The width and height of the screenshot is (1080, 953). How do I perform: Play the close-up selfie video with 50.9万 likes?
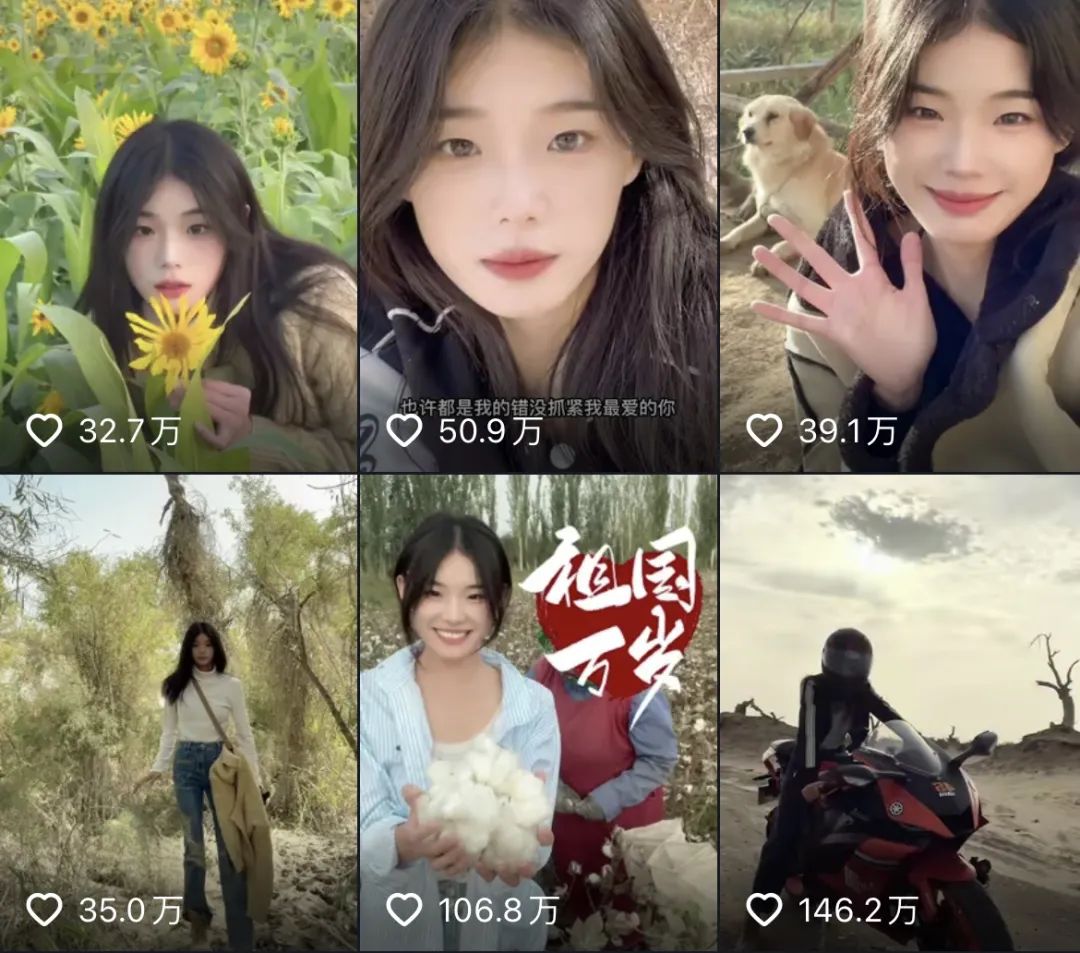coord(538,235)
